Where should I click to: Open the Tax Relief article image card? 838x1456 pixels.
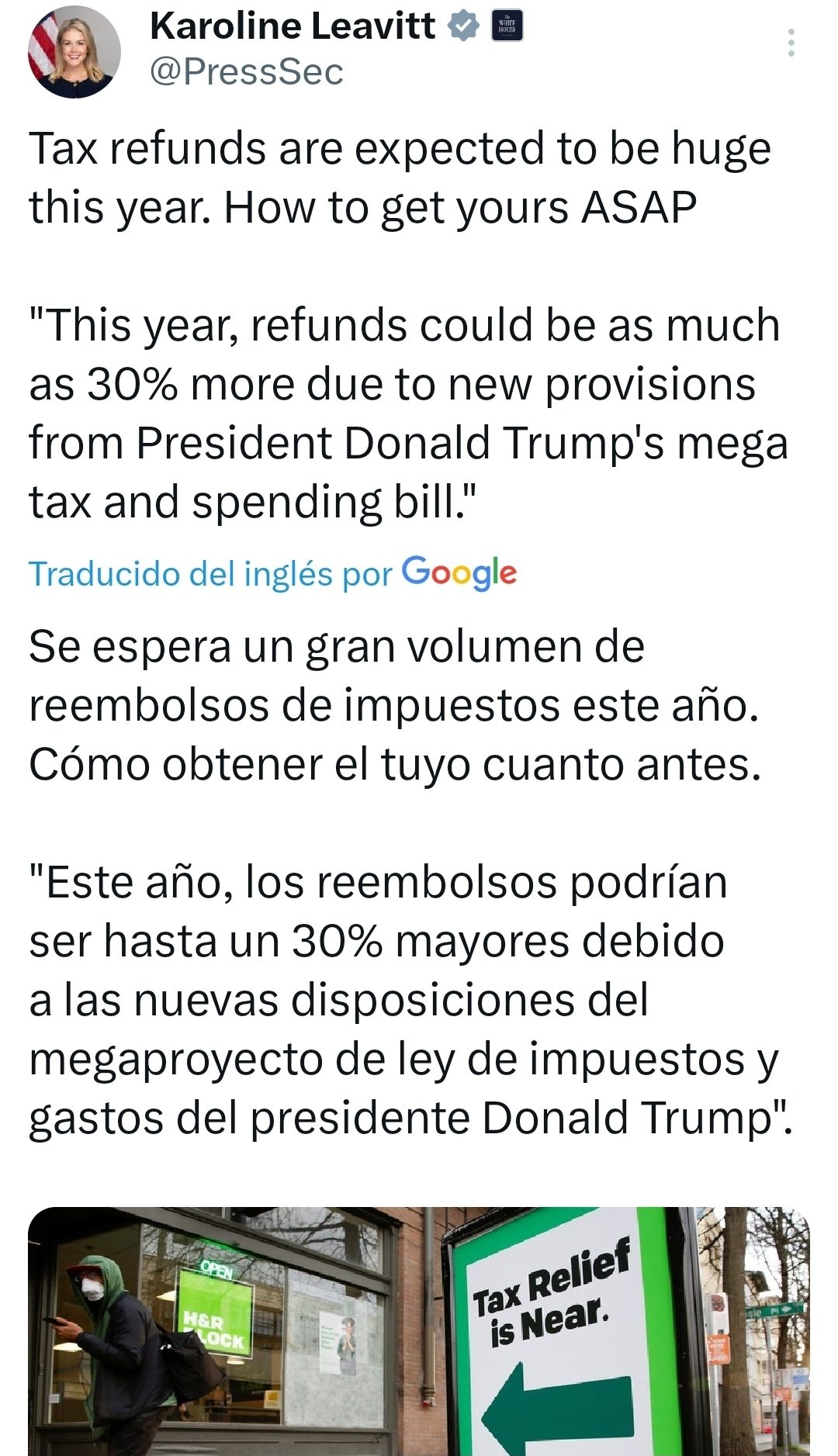tap(419, 1330)
